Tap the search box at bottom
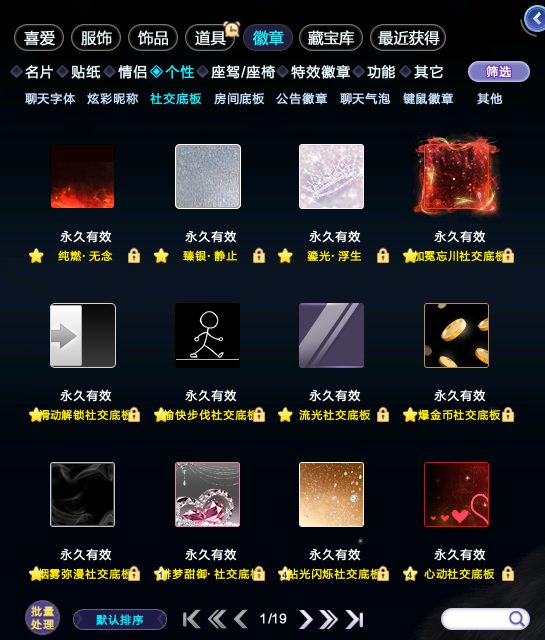This screenshot has width=545, height=640. point(485,619)
